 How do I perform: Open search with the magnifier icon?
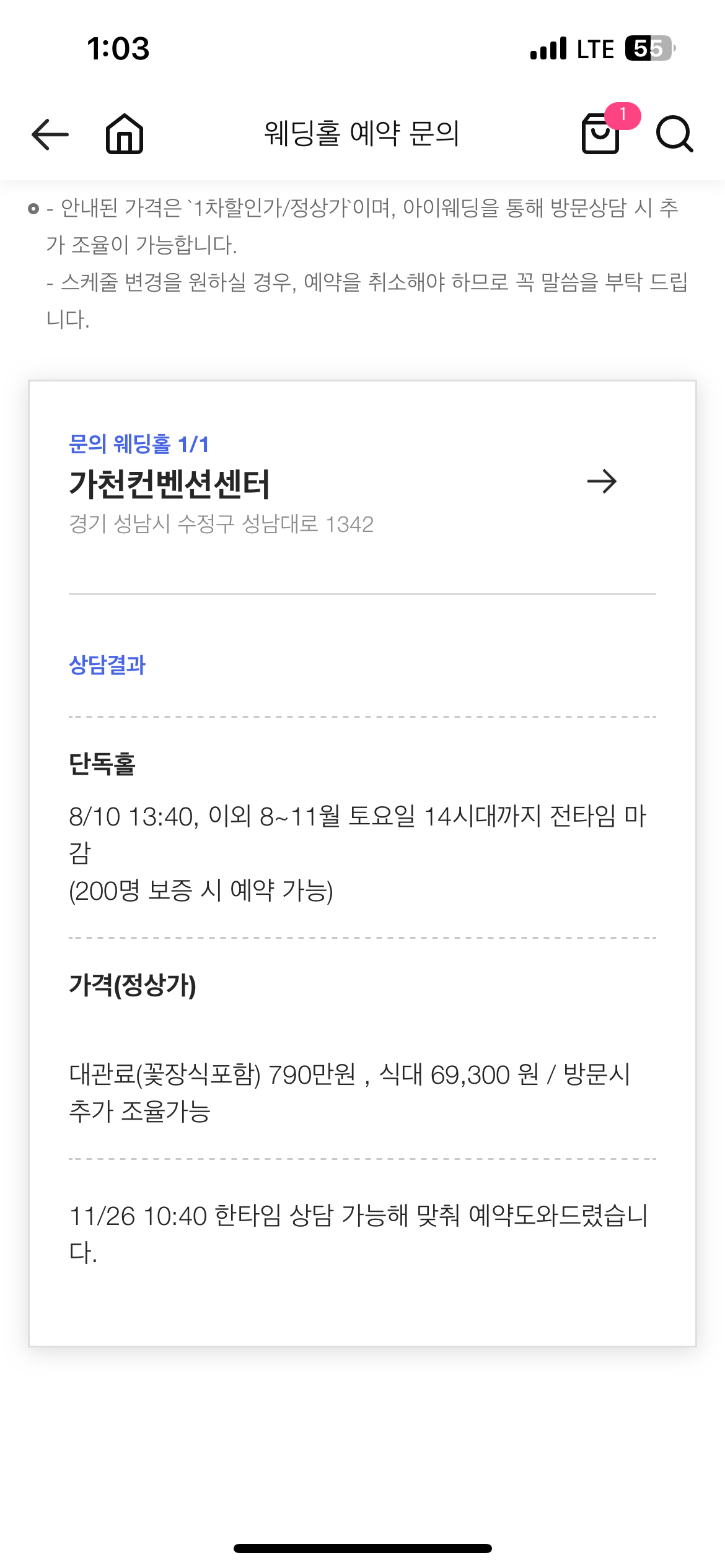point(675,133)
